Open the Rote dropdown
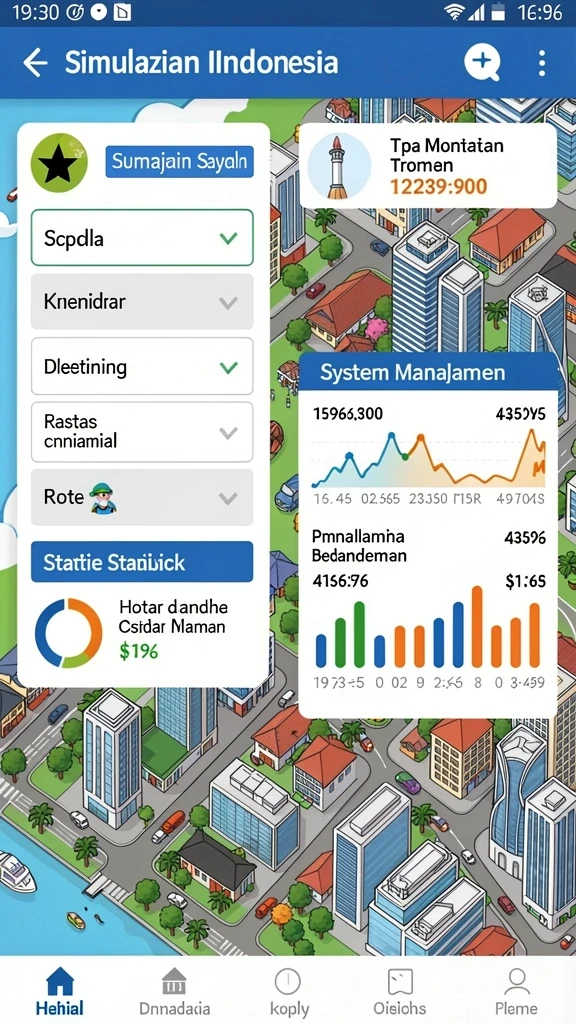This screenshot has height=1024, width=576. click(142, 498)
